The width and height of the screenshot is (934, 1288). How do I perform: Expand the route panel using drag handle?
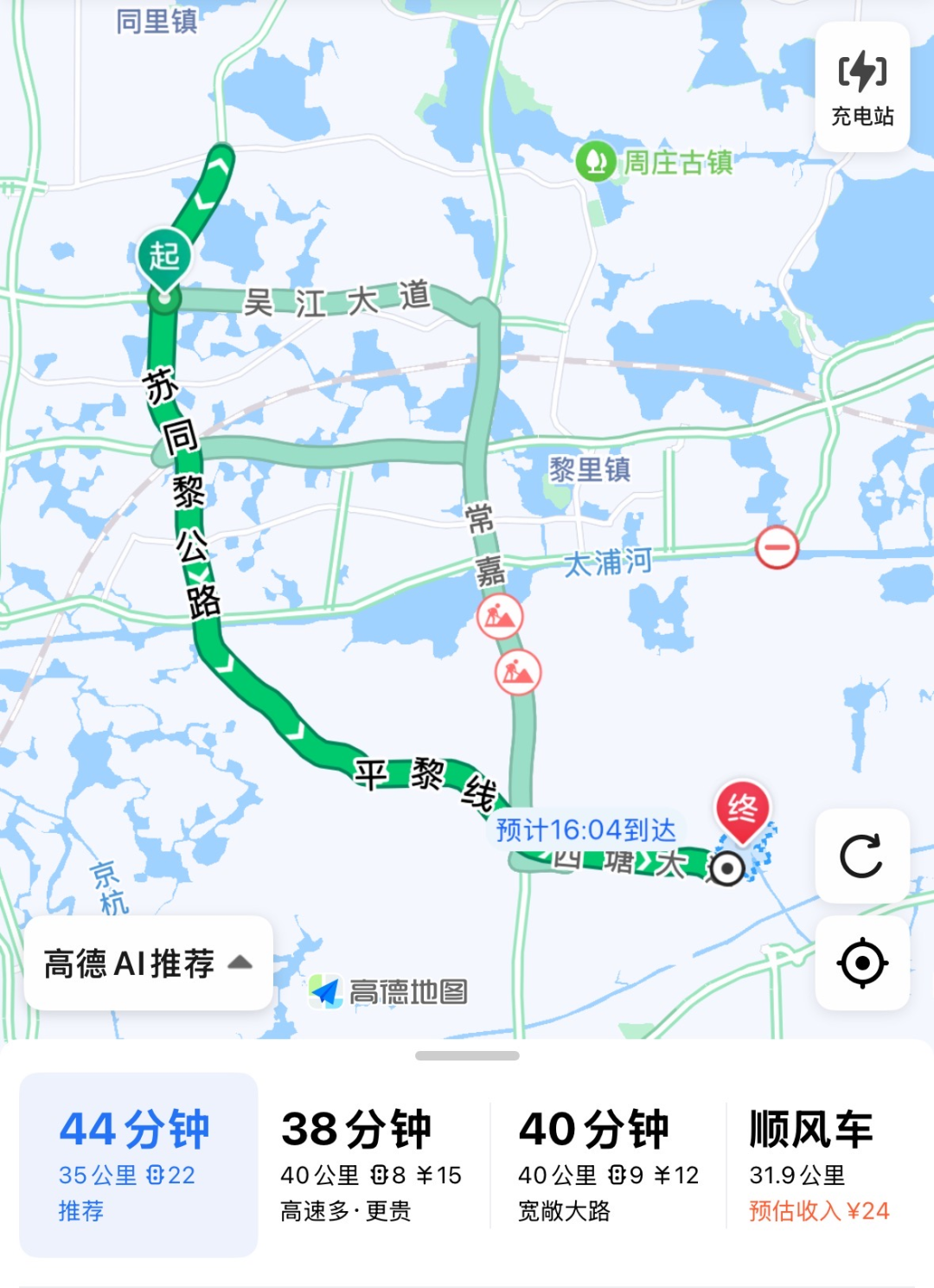pos(467,1055)
